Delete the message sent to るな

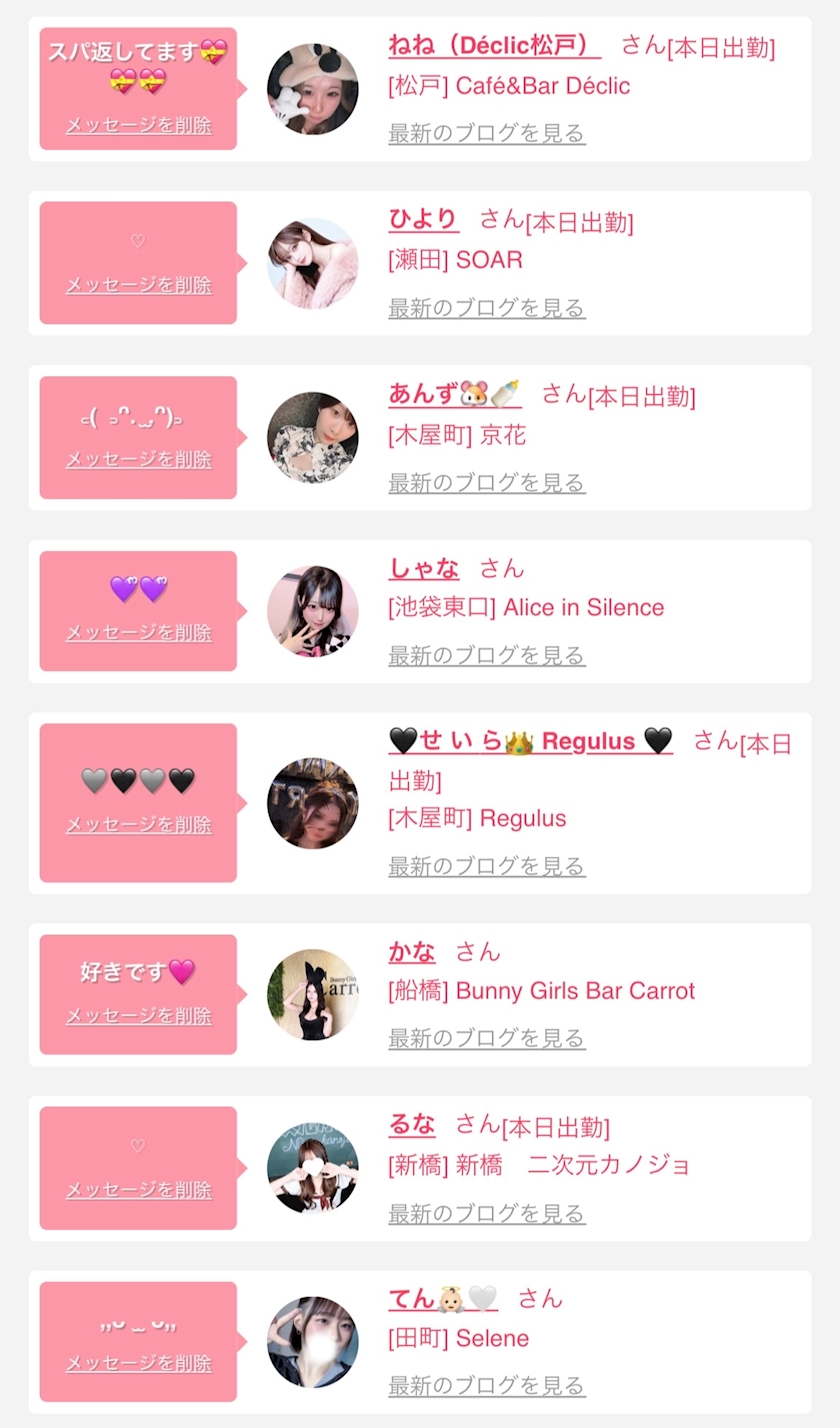(139, 1190)
